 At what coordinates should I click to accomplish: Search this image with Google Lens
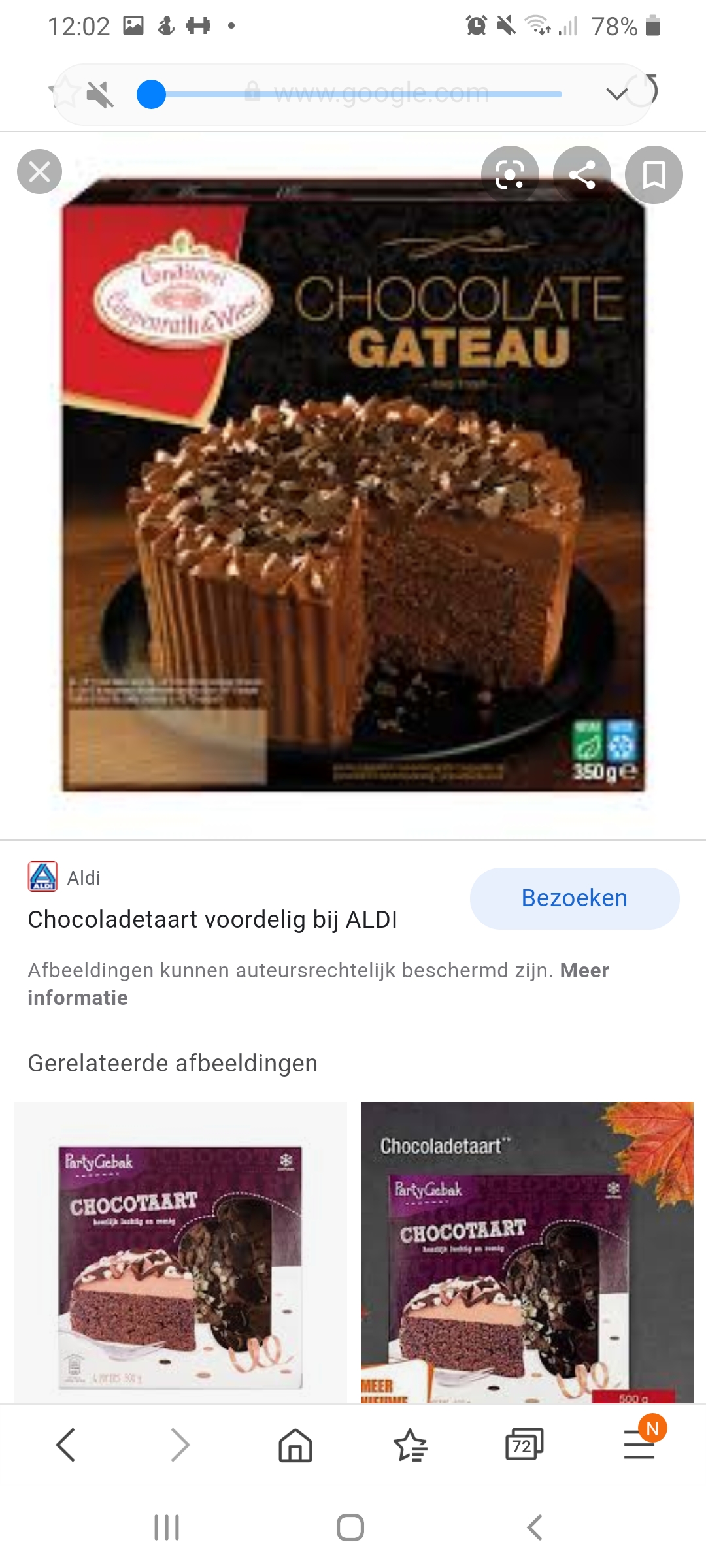[510, 174]
